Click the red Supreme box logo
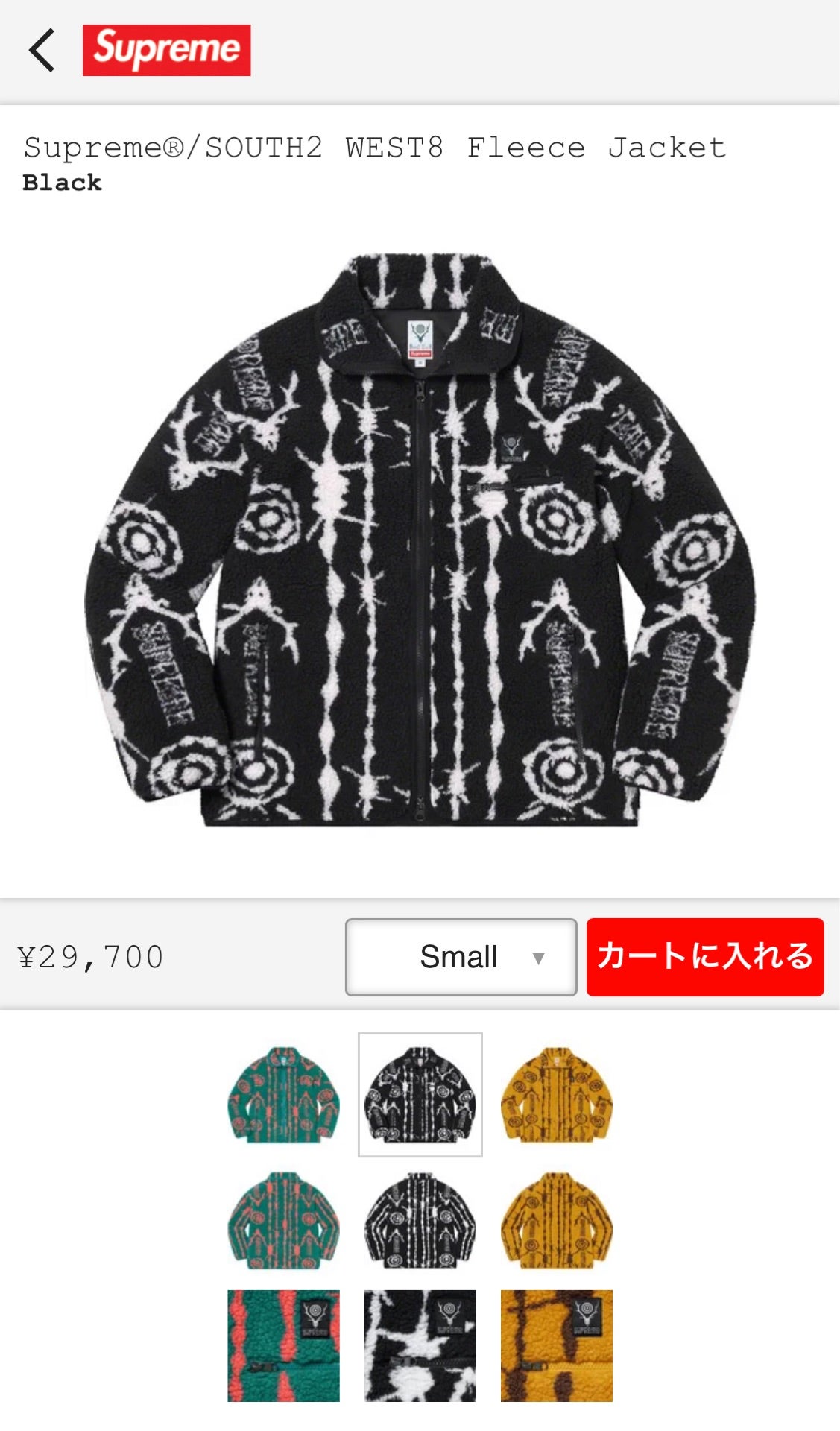 (167, 48)
